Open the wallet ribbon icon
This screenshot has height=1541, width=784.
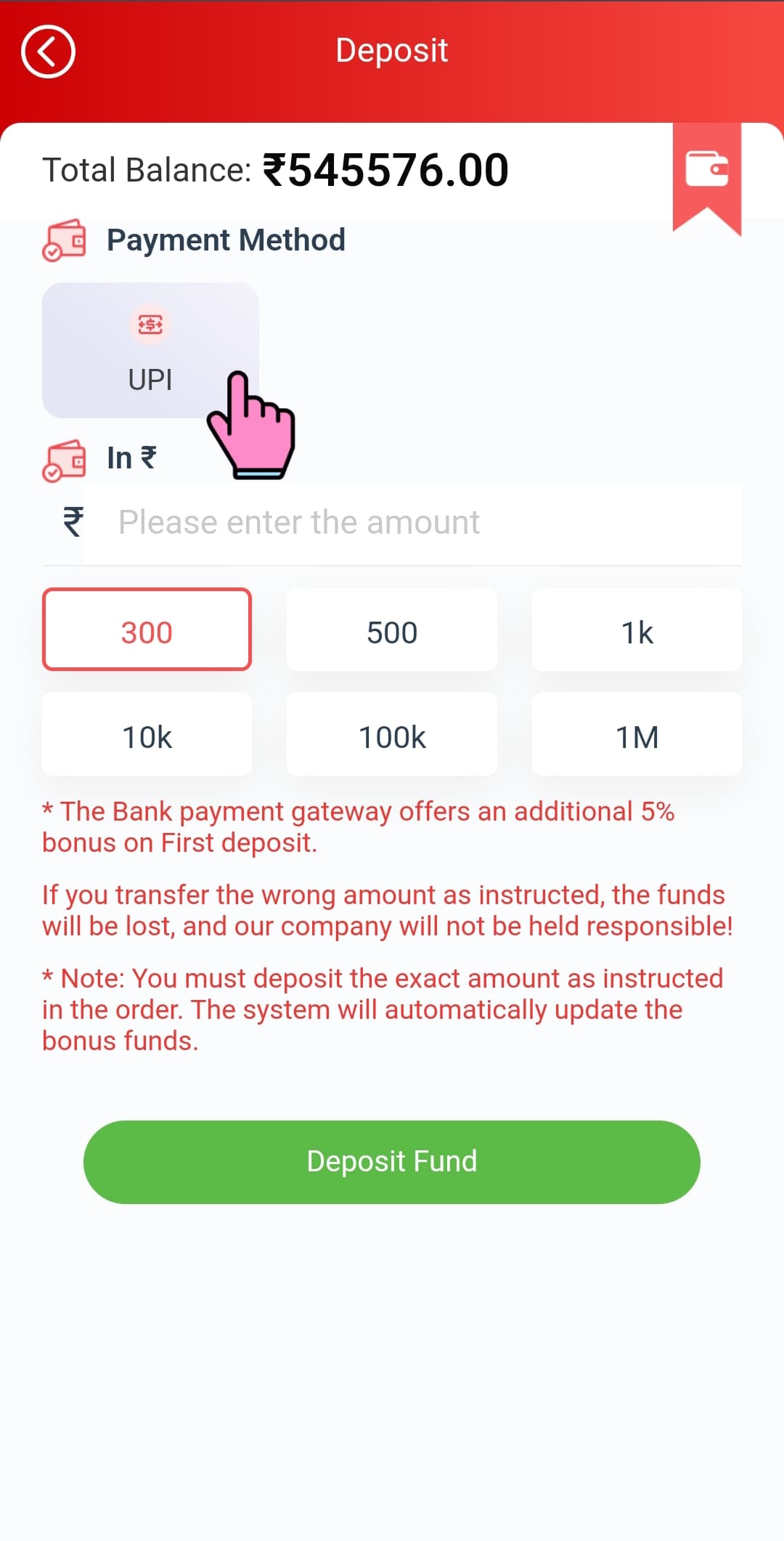point(706,170)
